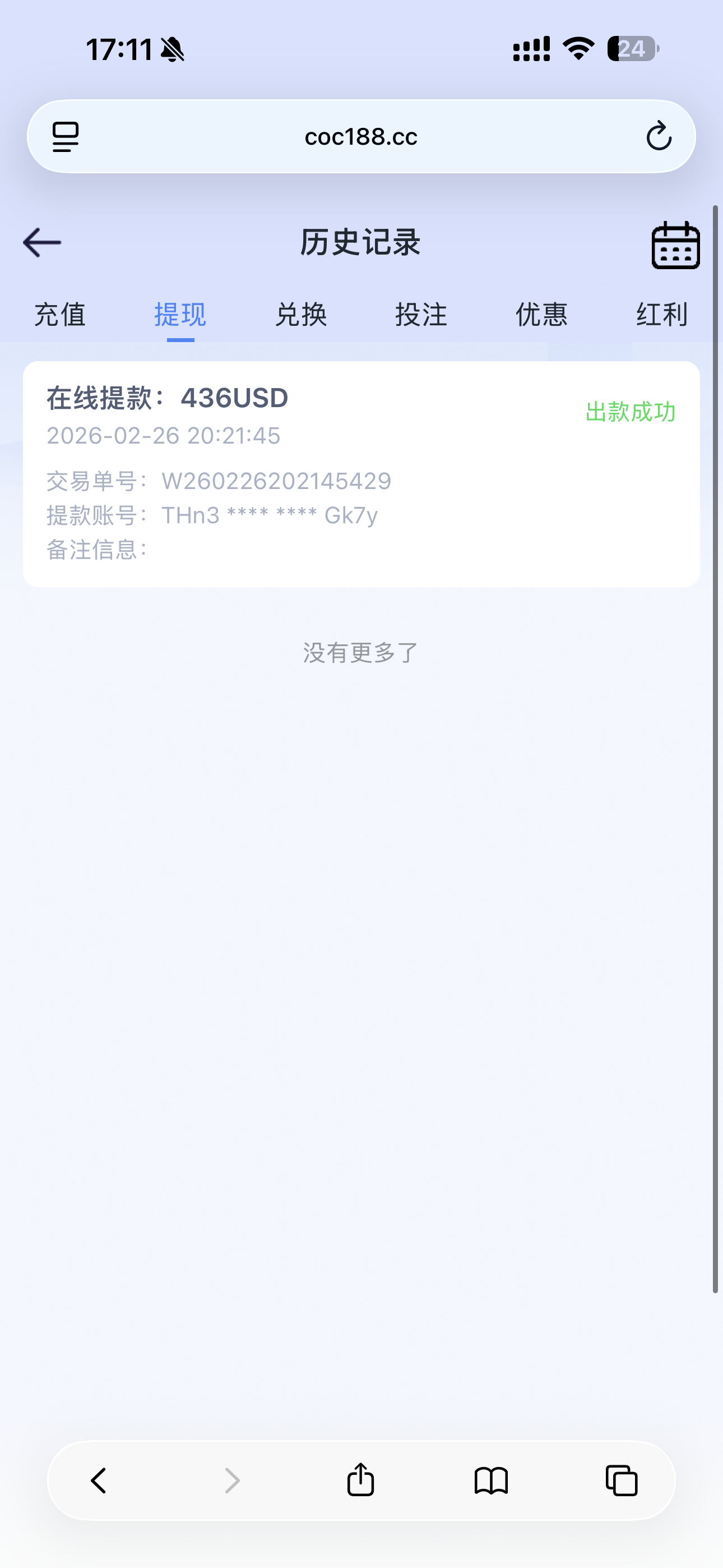The height and width of the screenshot is (1568, 723).
Task: Open the bookmarks icon in bottom toolbar
Action: click(492, 1481)
